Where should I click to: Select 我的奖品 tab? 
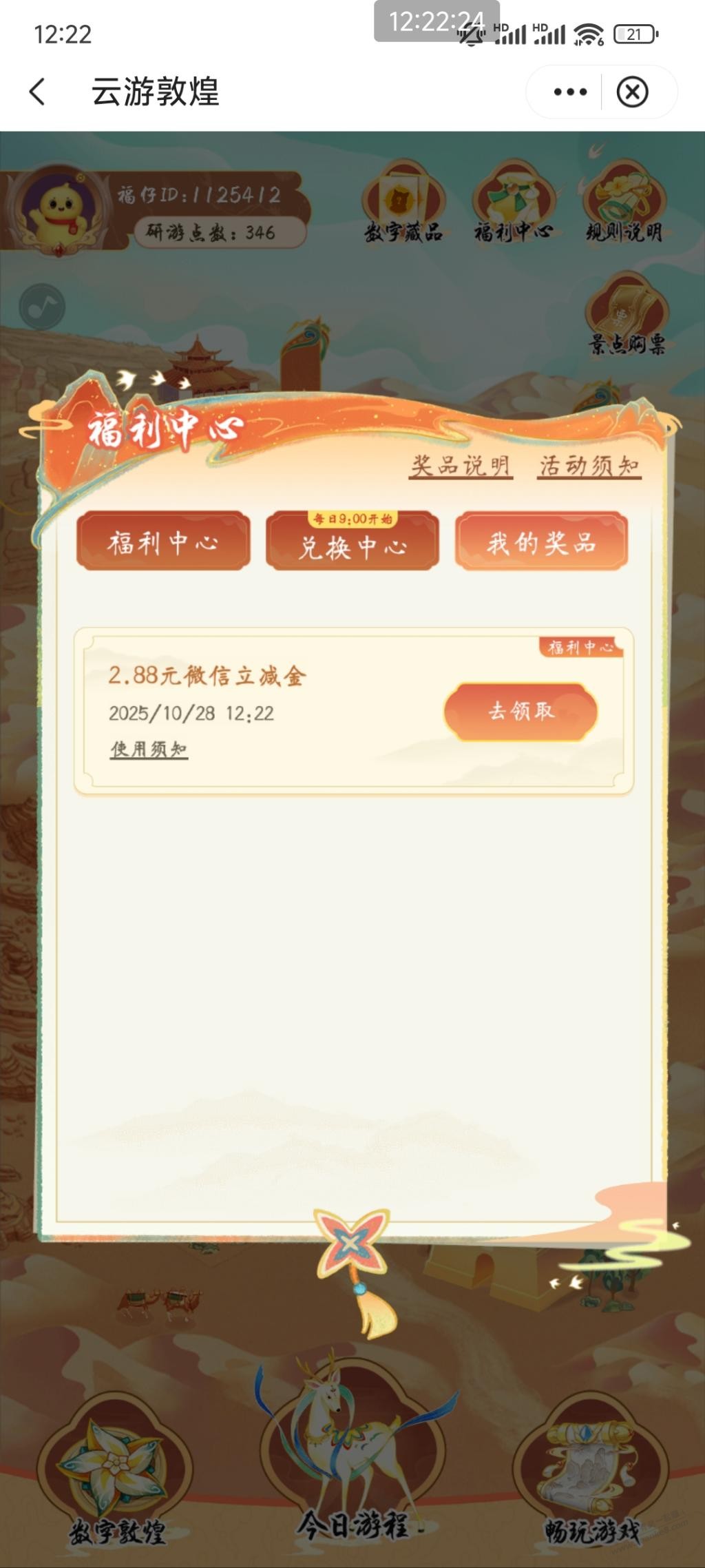541,542
